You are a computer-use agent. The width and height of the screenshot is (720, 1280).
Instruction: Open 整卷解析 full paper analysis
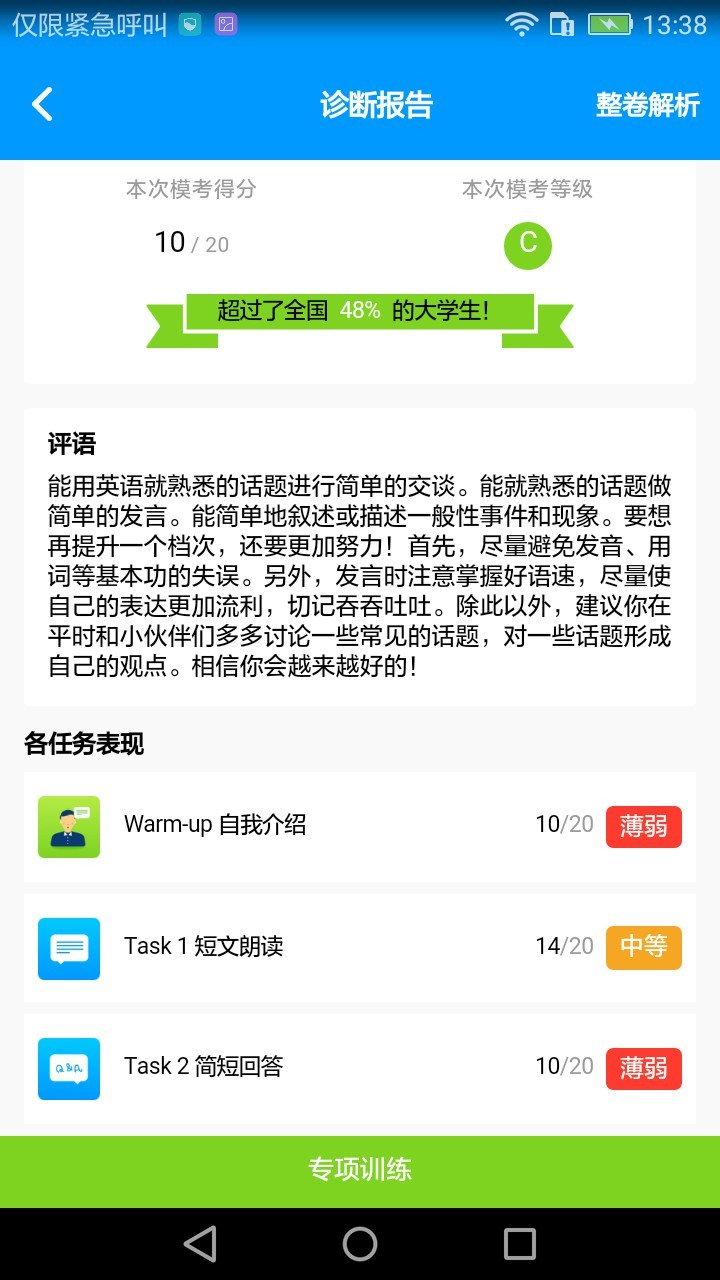(x=647, y=105)
